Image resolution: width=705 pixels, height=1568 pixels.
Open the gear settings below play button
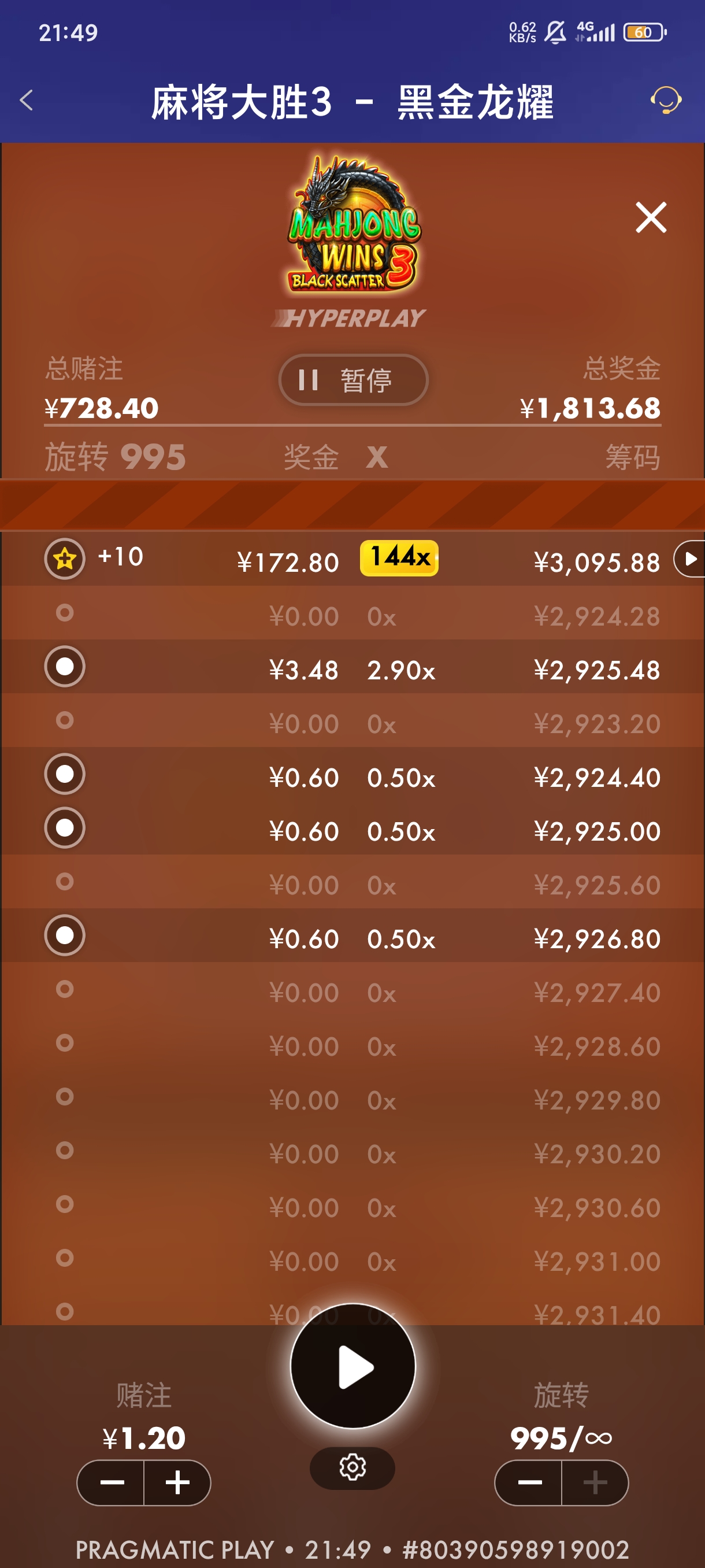352,1467
